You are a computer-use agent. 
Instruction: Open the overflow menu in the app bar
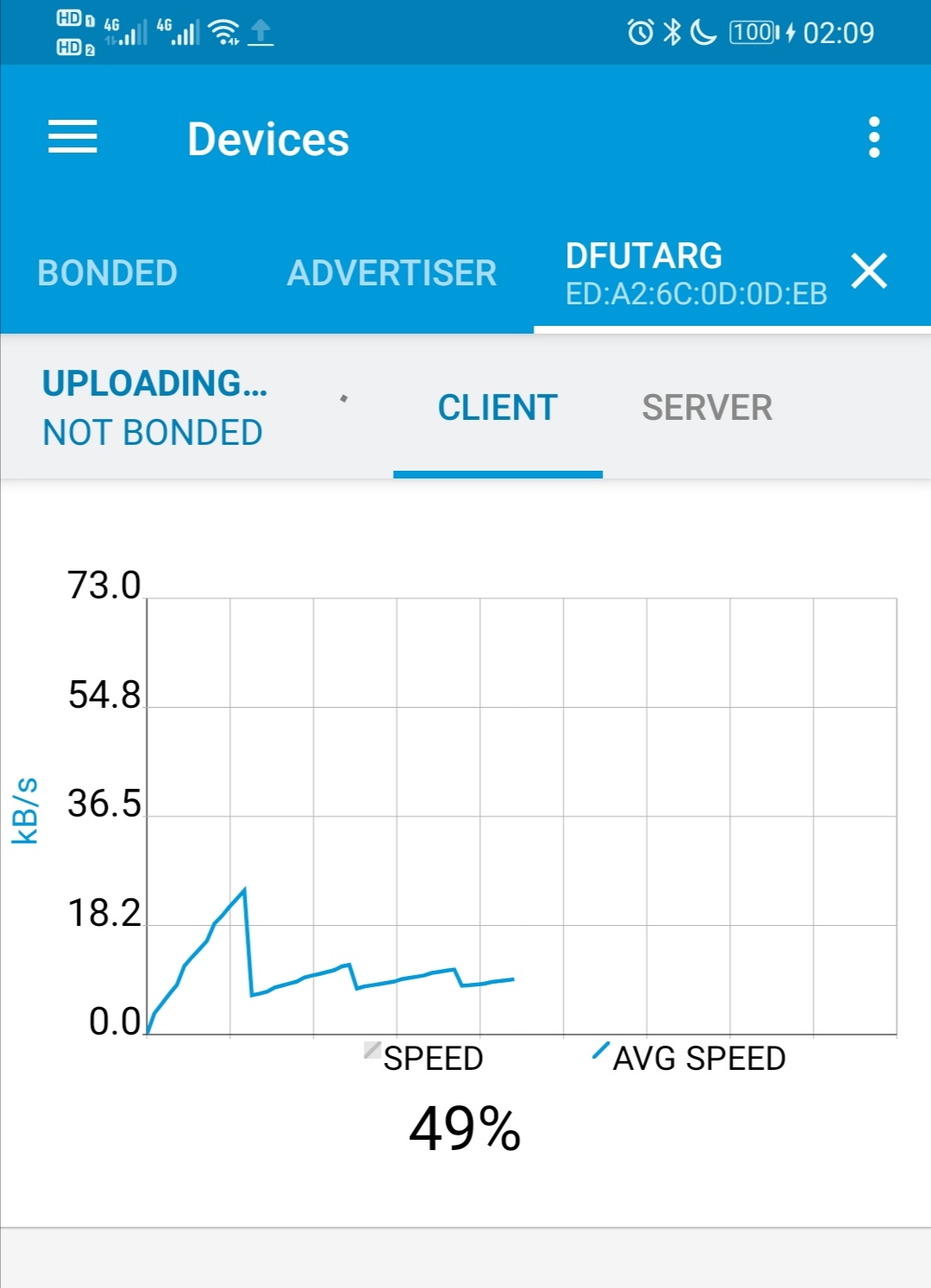[x=873, y=138]
